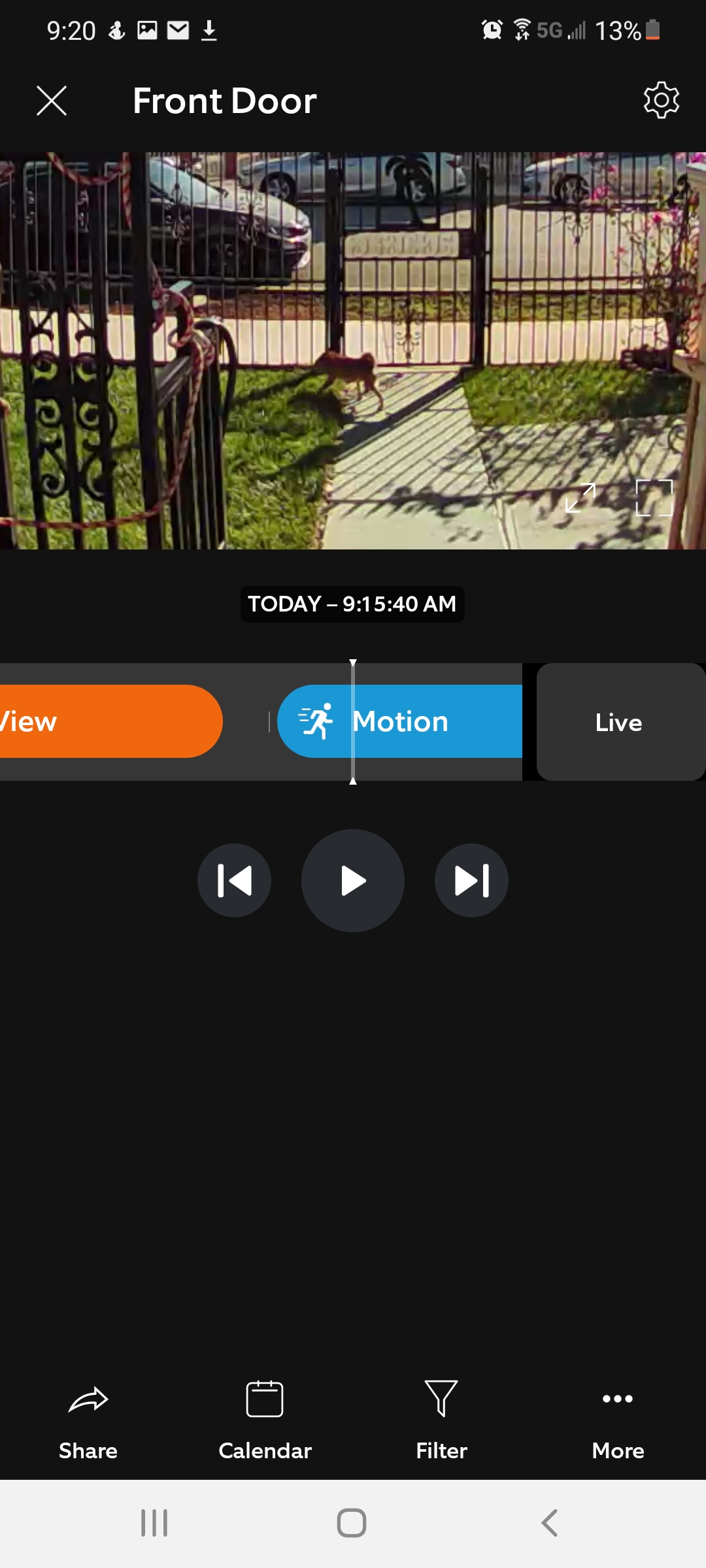Expand video with the diagonal arrows icon
This screenshot has height=1568, width=706.
click(580, 498)
